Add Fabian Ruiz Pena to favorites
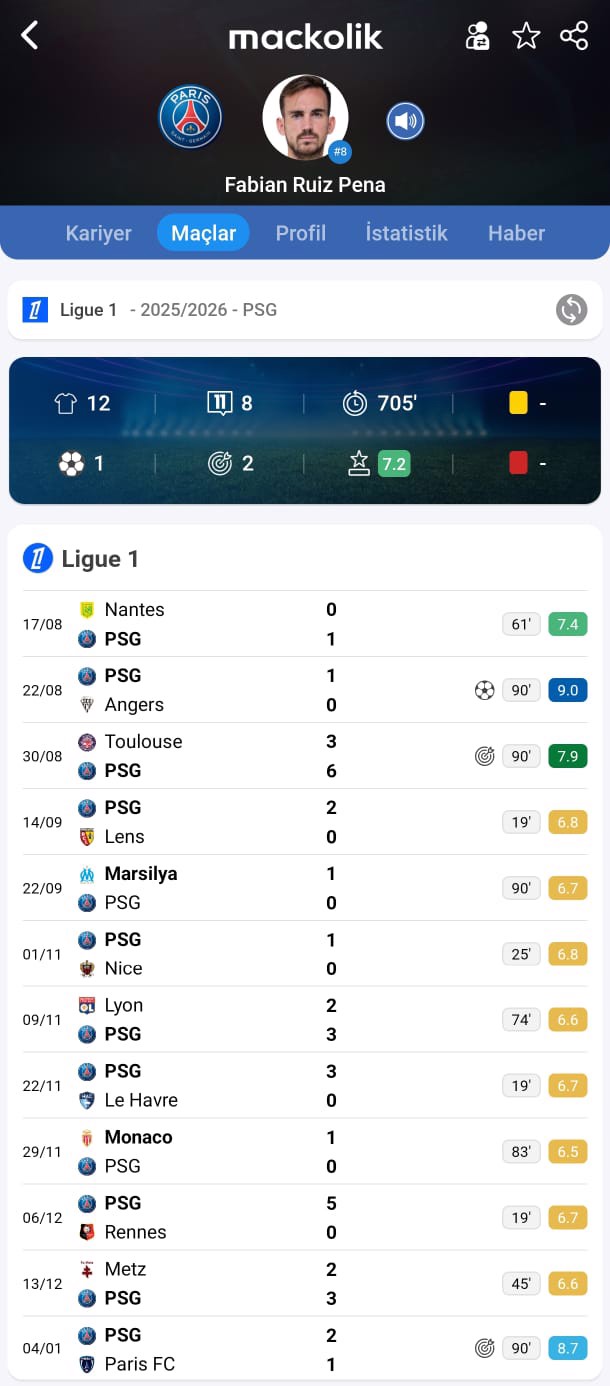This screenshot has height=1386, width=610. point(526,36)
